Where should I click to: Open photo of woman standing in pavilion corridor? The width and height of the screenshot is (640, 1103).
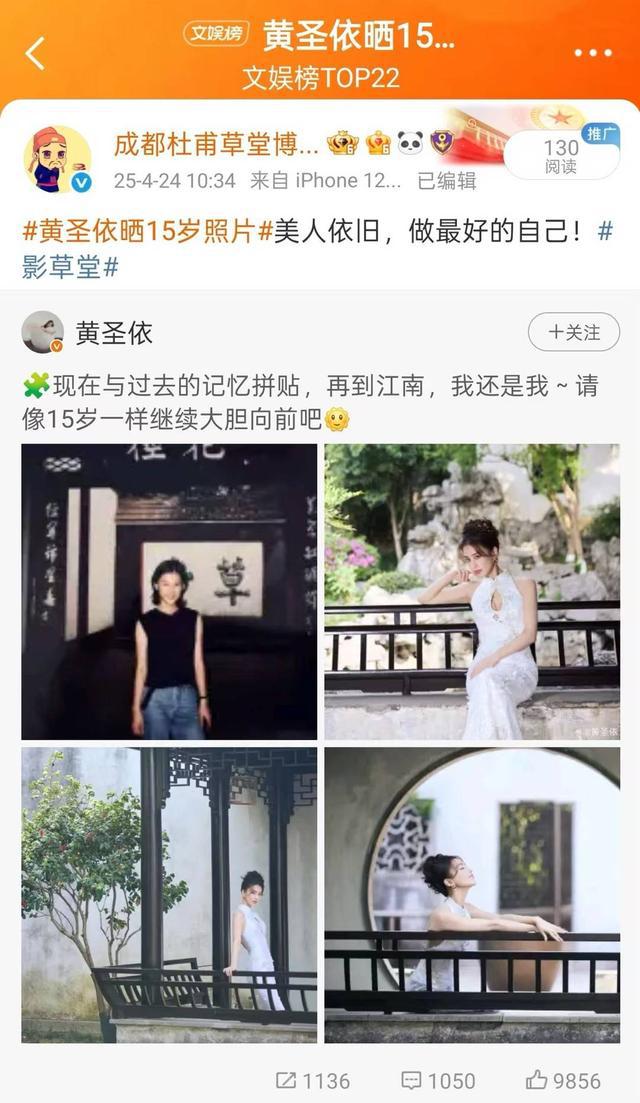(169, 895)
